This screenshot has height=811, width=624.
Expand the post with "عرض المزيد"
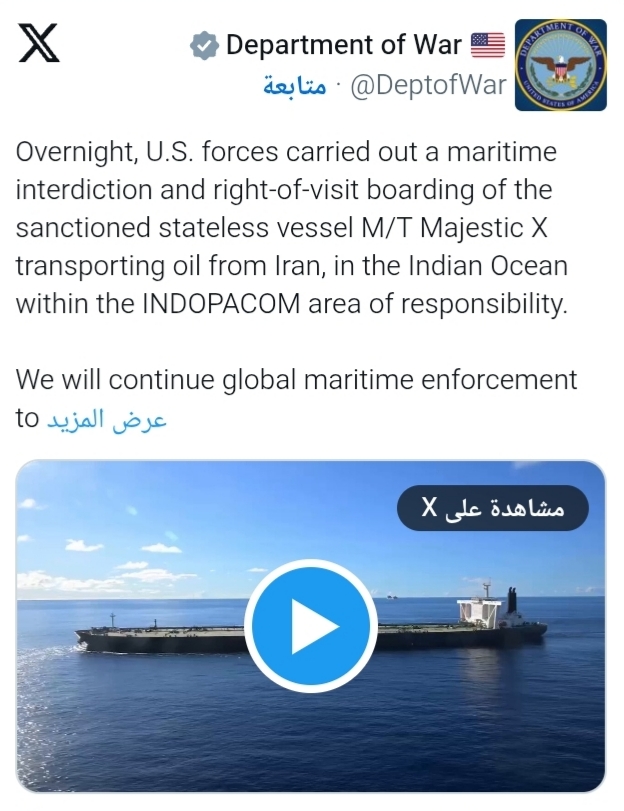tap(103, 419)
